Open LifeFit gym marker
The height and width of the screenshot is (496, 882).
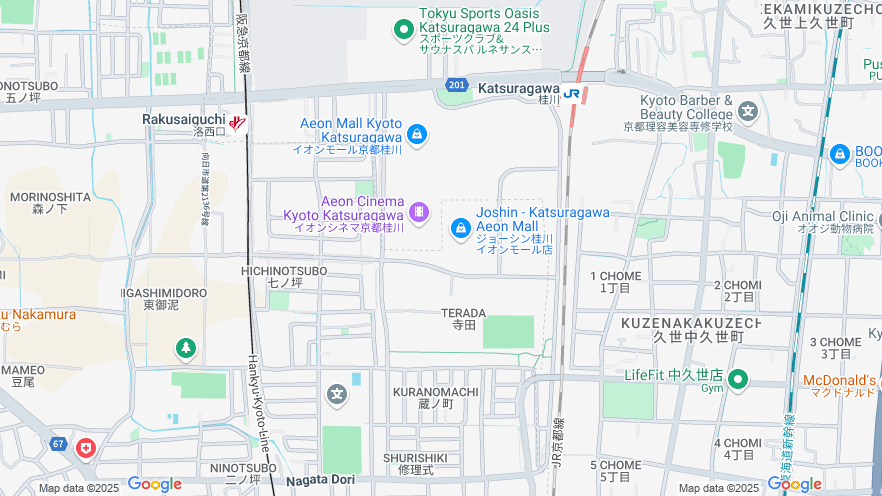tap(738, 379)
